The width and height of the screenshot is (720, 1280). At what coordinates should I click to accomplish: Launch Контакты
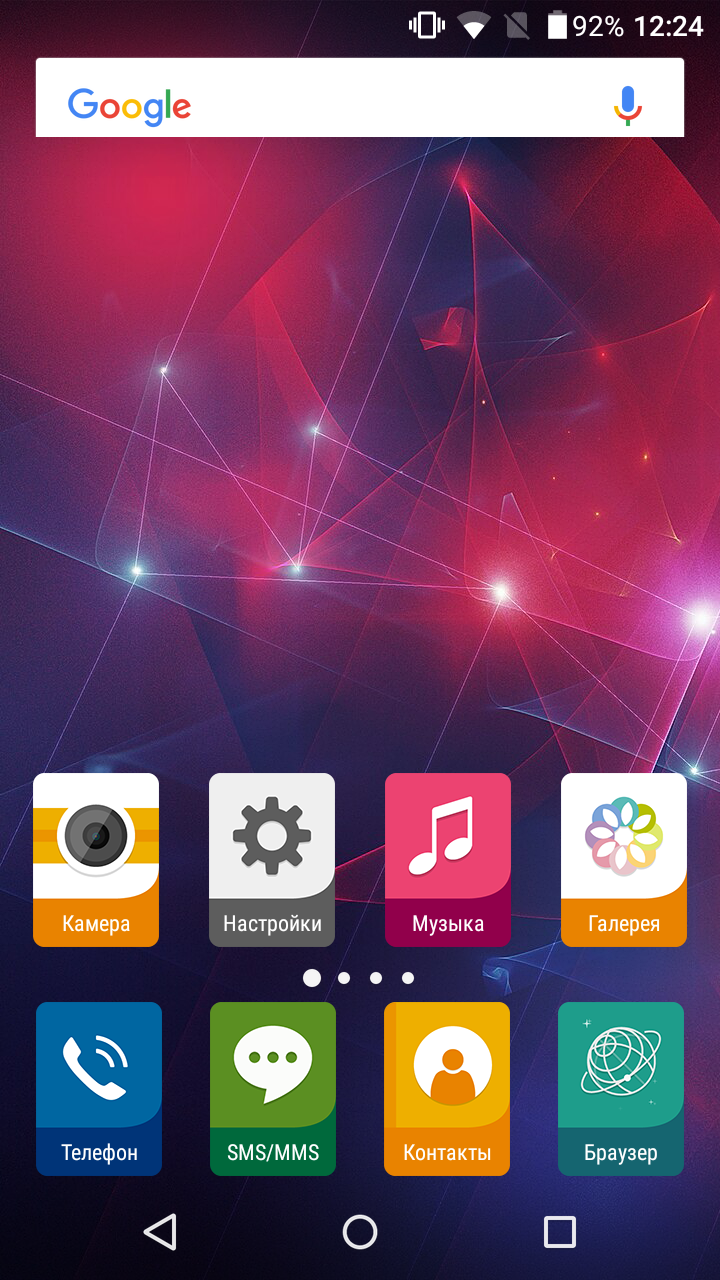[447, 1089]
